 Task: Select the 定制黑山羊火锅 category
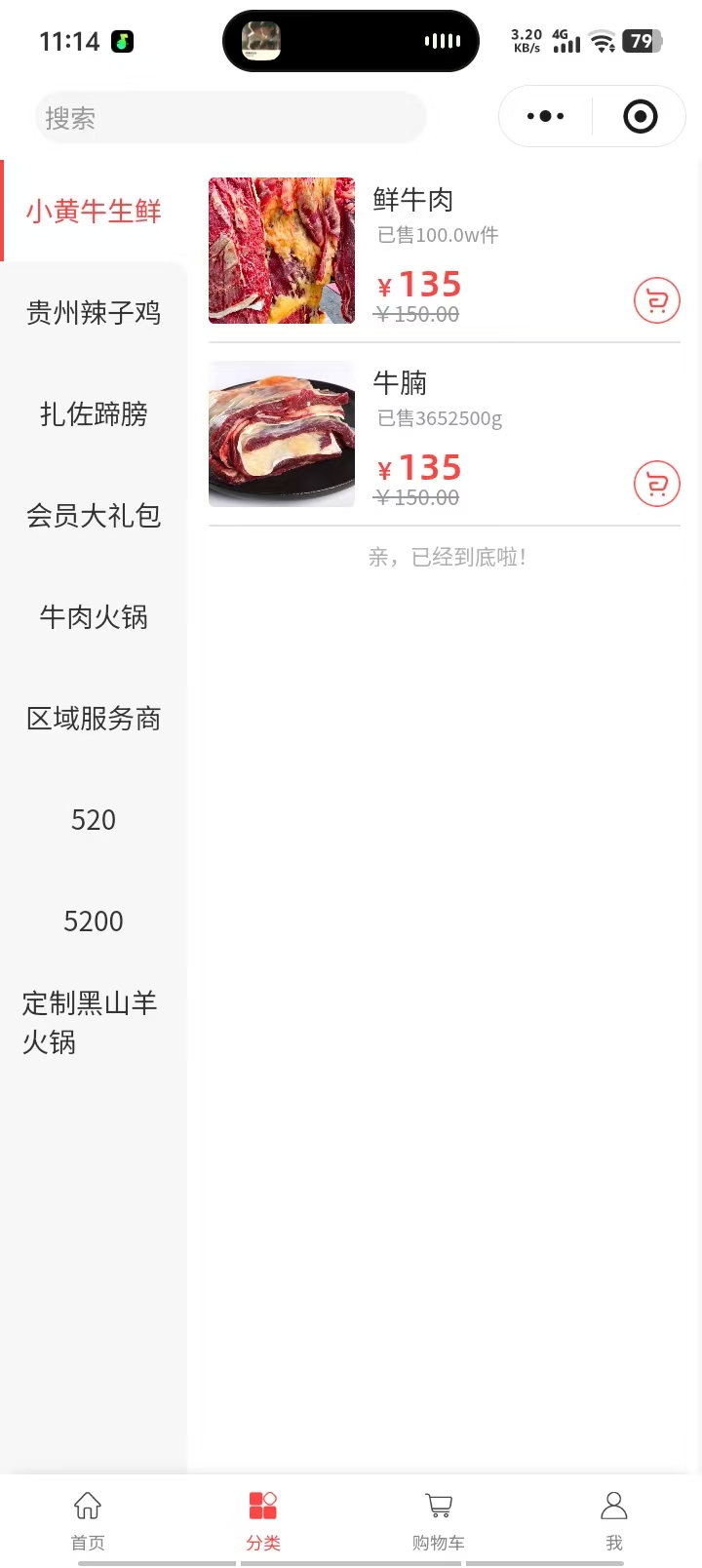90,1023
